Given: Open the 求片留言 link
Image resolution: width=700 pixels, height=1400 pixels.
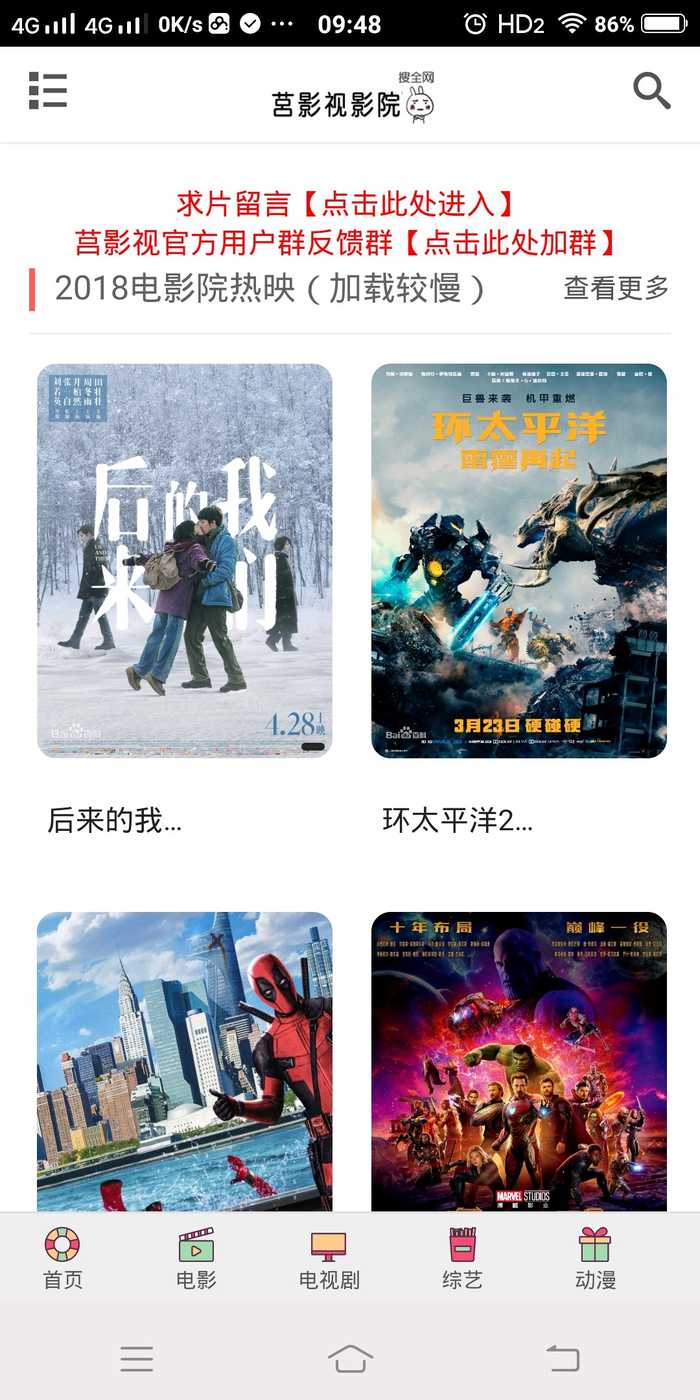Looking at the screenshot, I should click(x=345, y=204).
